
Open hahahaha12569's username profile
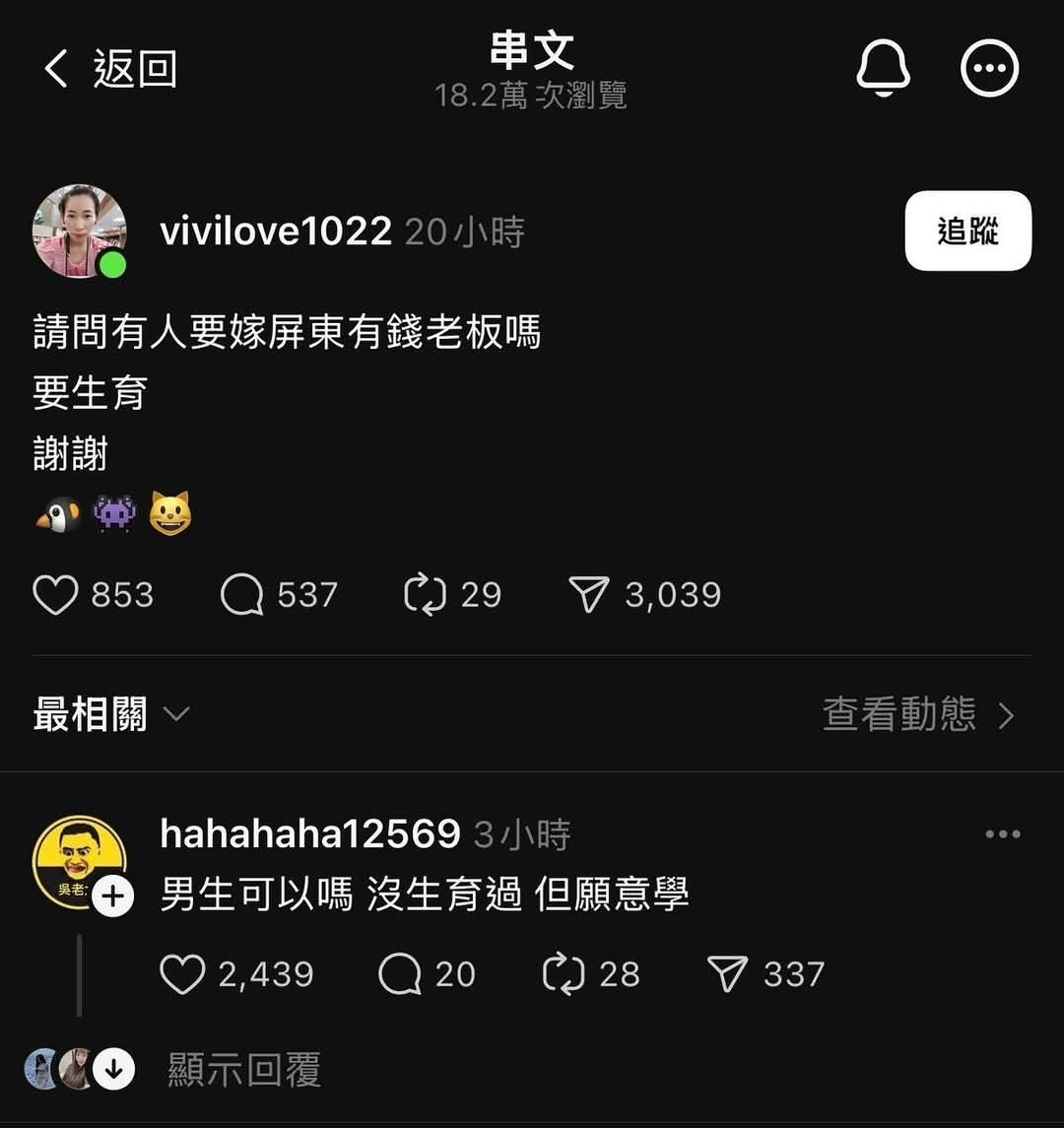tap(309, 834)
